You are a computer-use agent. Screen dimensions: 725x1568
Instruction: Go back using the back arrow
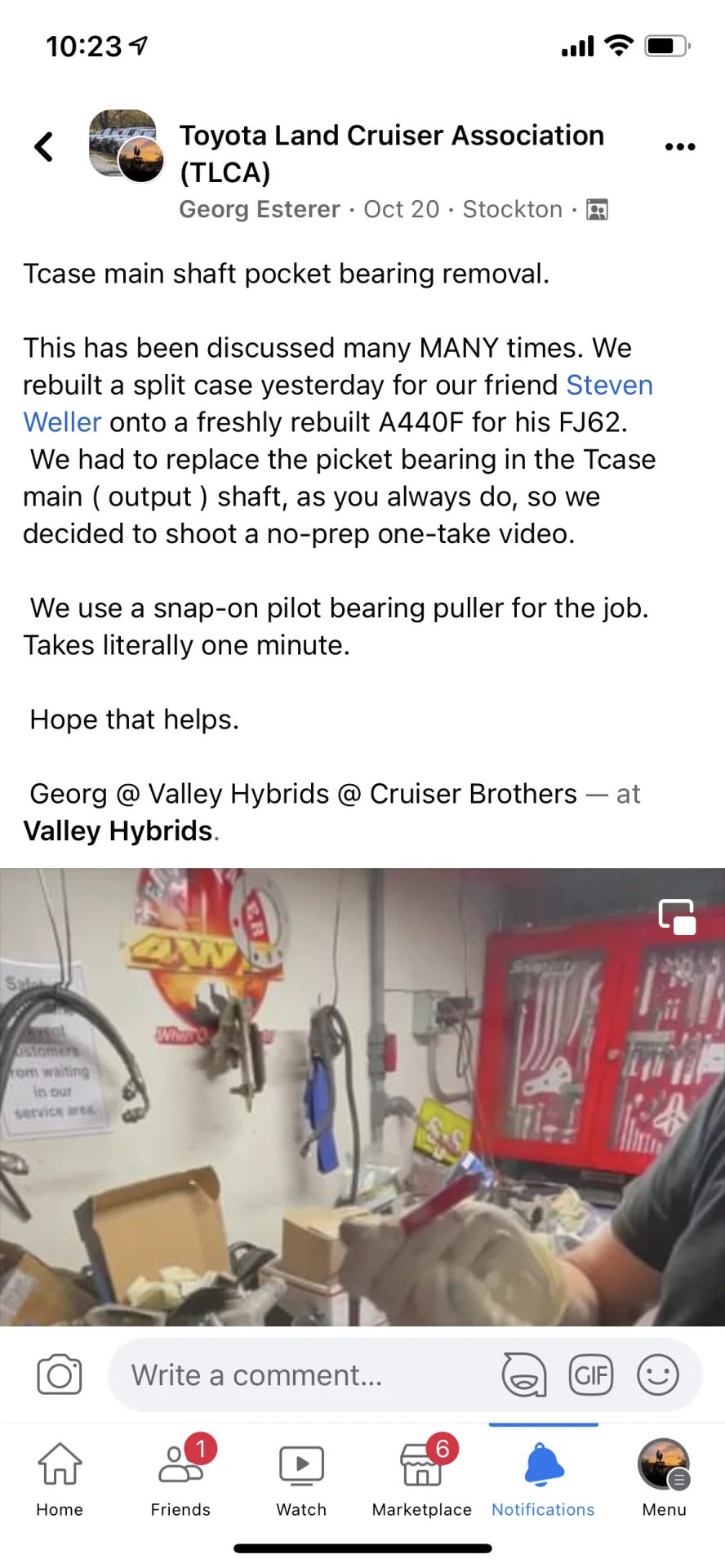(44, 148)
